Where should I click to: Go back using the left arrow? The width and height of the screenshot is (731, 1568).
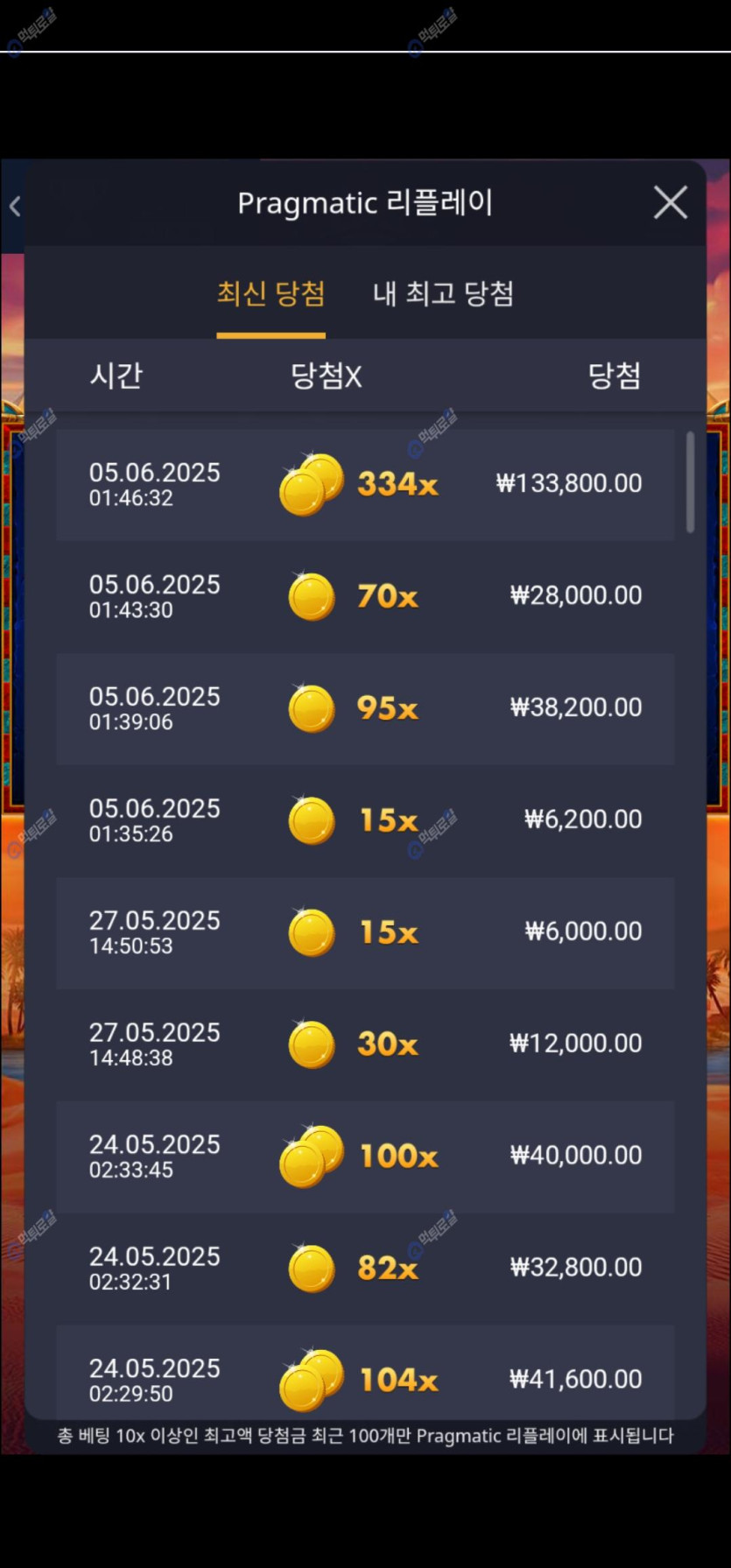click(15, 207)
